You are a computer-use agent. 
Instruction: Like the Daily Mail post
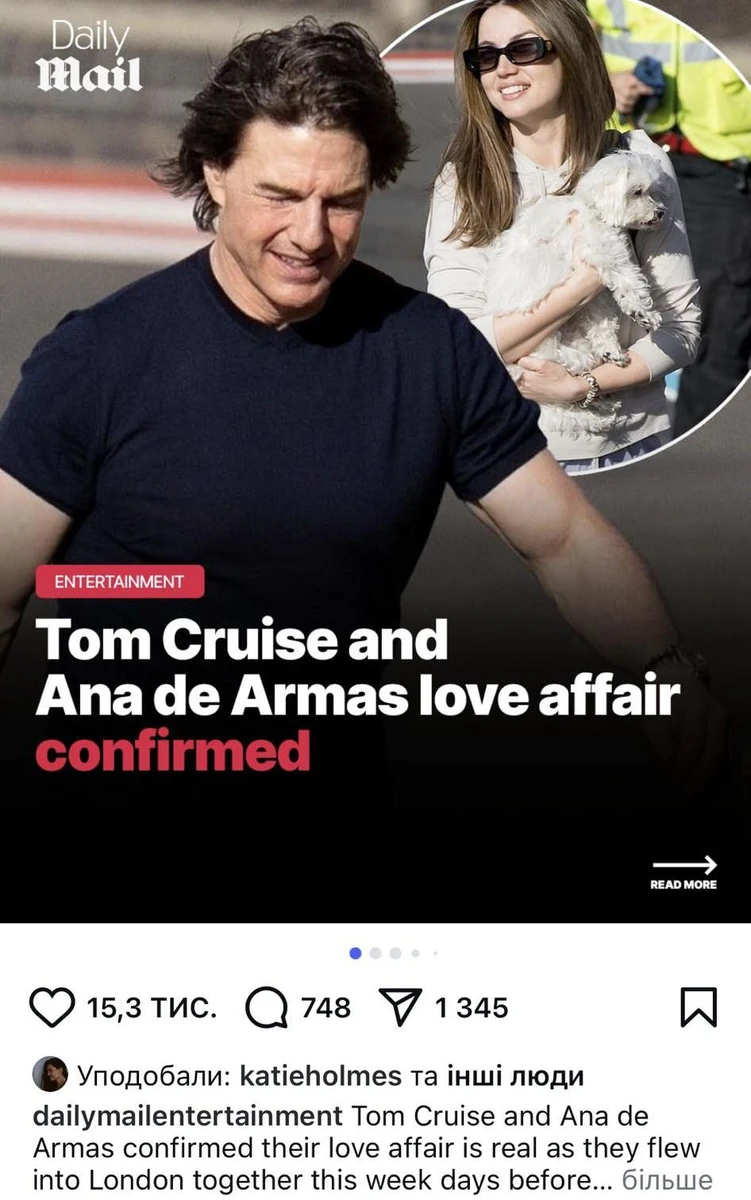[52, 1008]
